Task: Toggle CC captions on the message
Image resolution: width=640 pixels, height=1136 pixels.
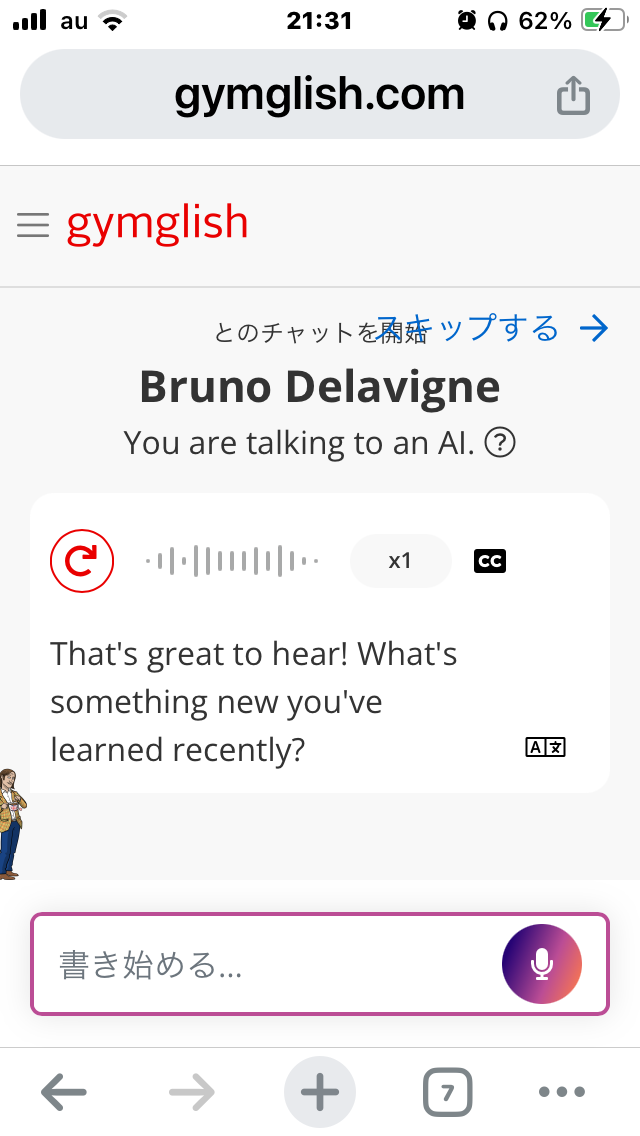Action: pyautogui.click(x=490, y=561)
